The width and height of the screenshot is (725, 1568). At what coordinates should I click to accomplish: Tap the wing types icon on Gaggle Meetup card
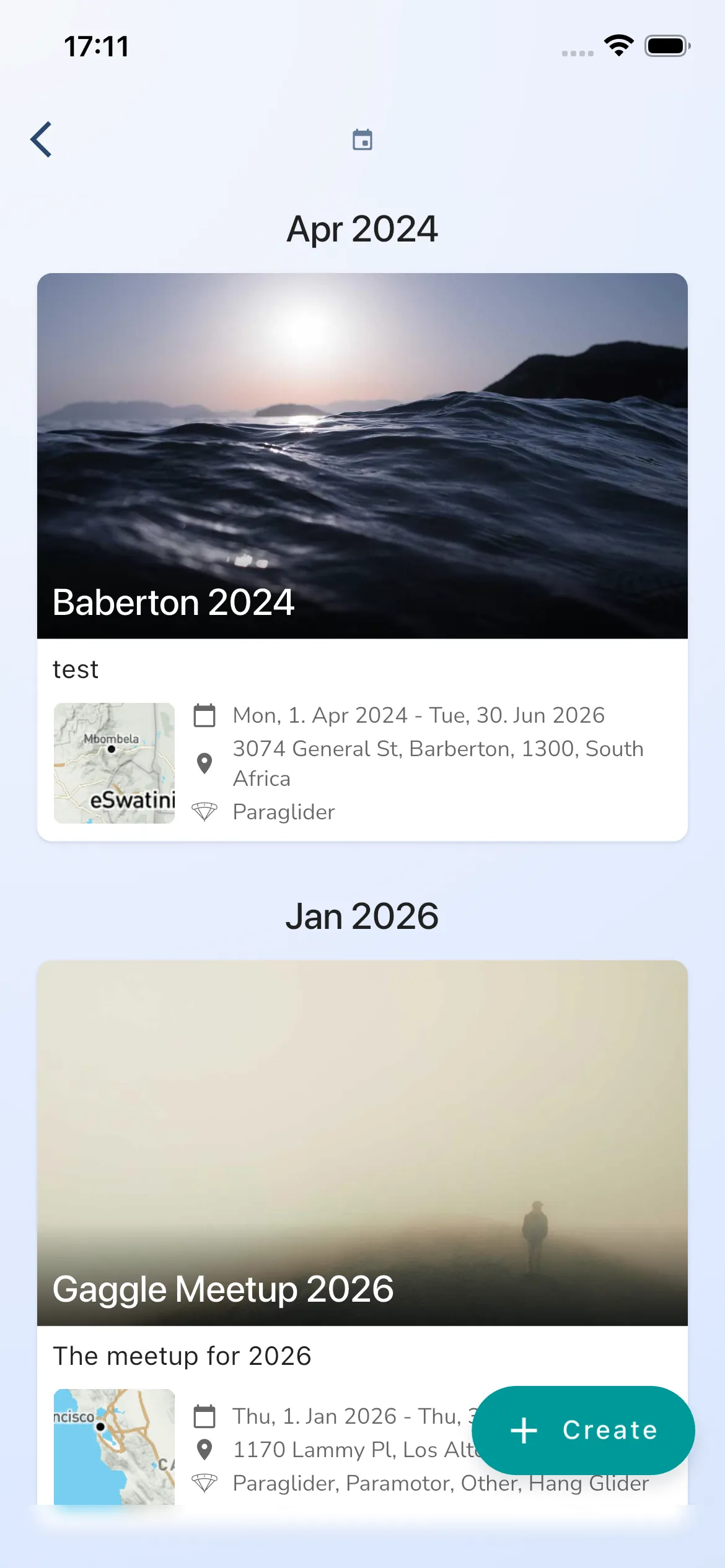point(206,1484)
